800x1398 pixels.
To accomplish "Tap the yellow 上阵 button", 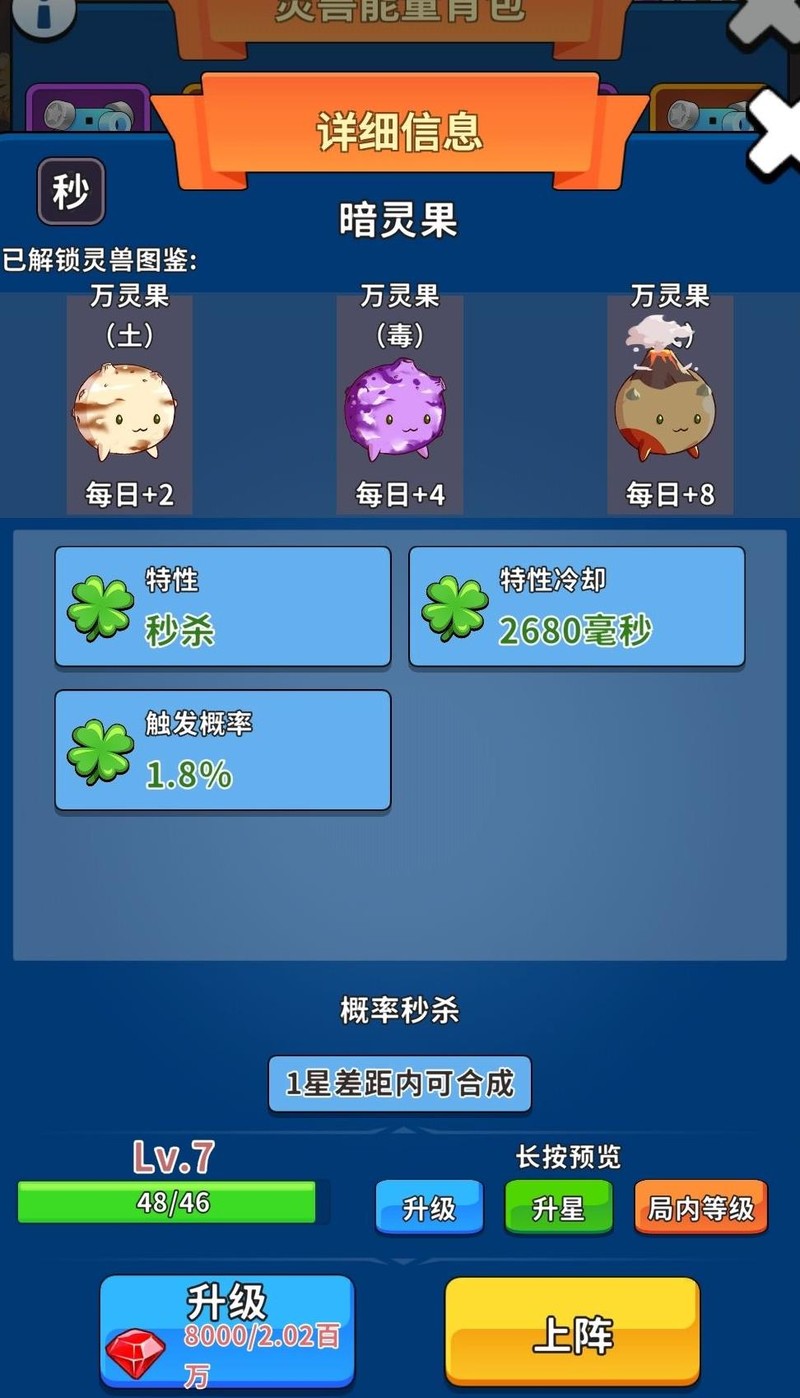I will coord(572,1334).
